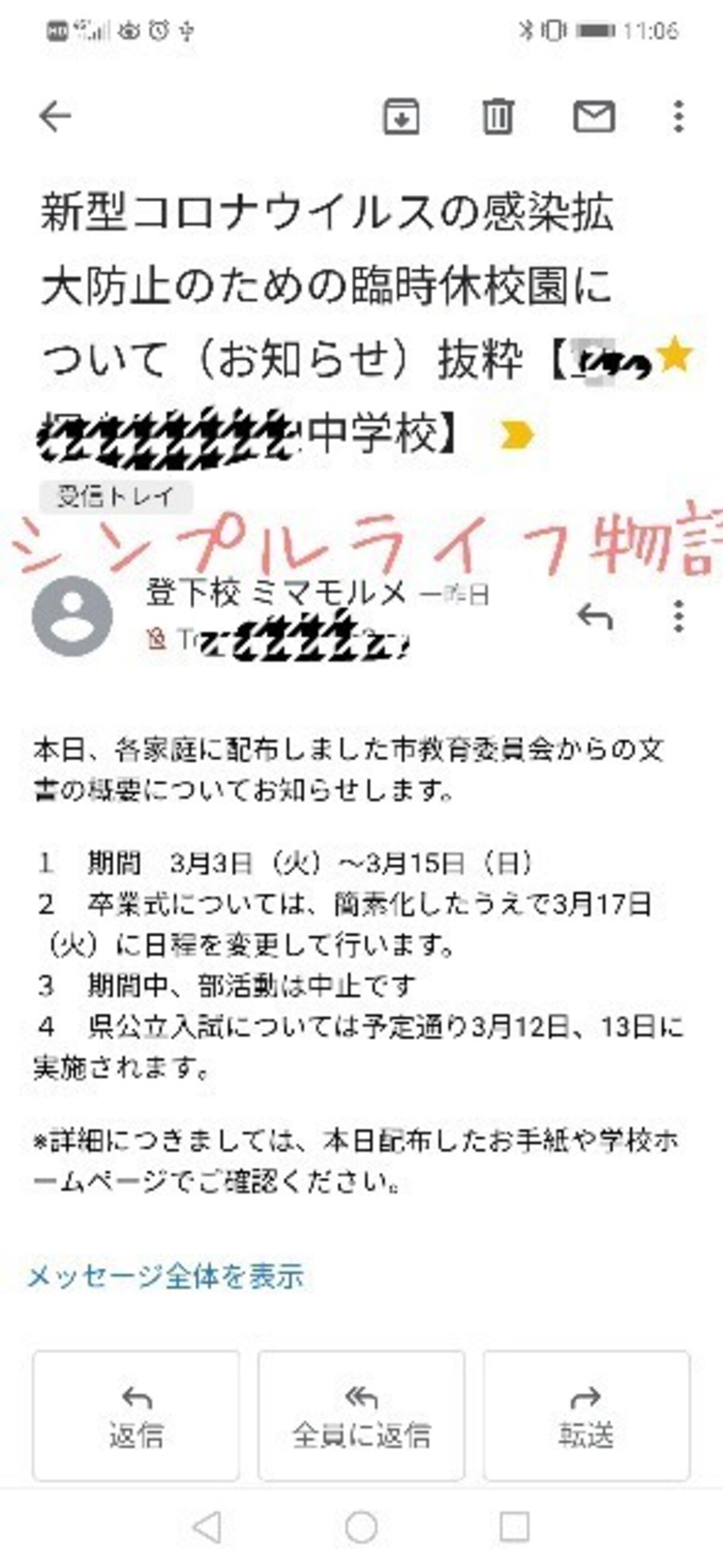Go back to the inbox list
The height and width of the screenshot is (1568, 723).
(x=56, y=116)
